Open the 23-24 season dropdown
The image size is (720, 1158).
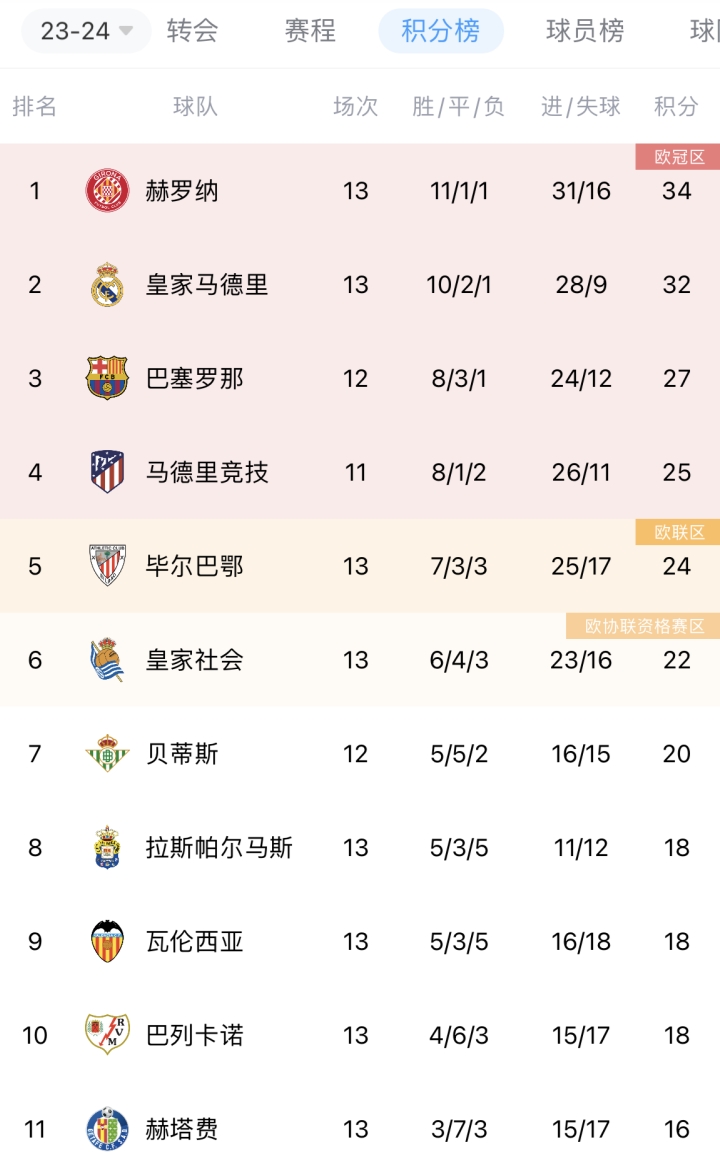point(86,31)
